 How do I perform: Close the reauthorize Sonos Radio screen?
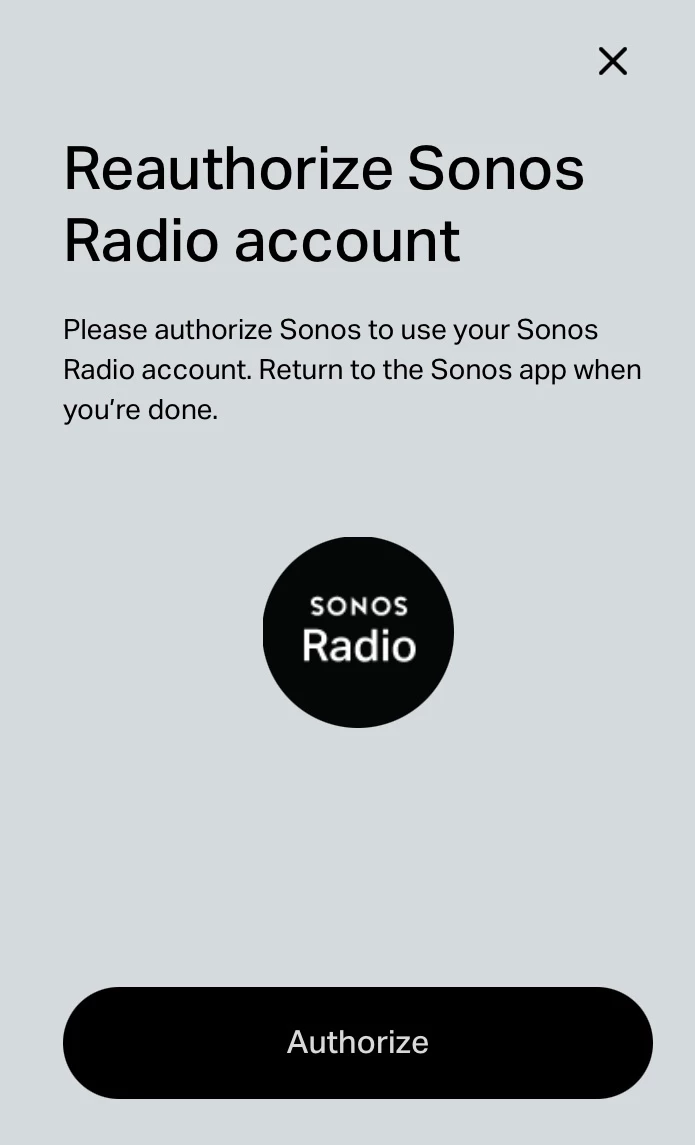pyautogui.click(x=612, y=61)
